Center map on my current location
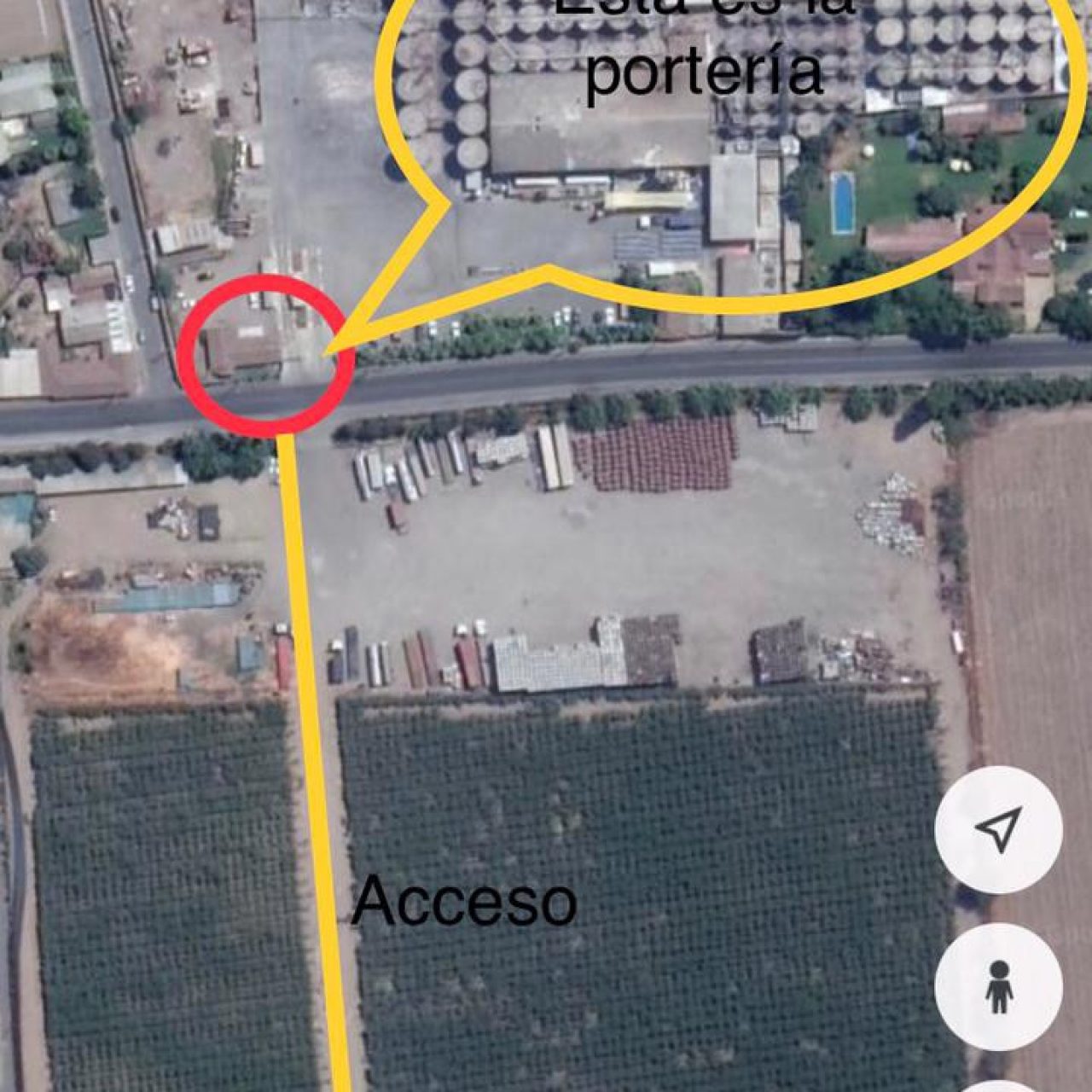This screenshot has height=1092, width=1092. coord(998,829)
